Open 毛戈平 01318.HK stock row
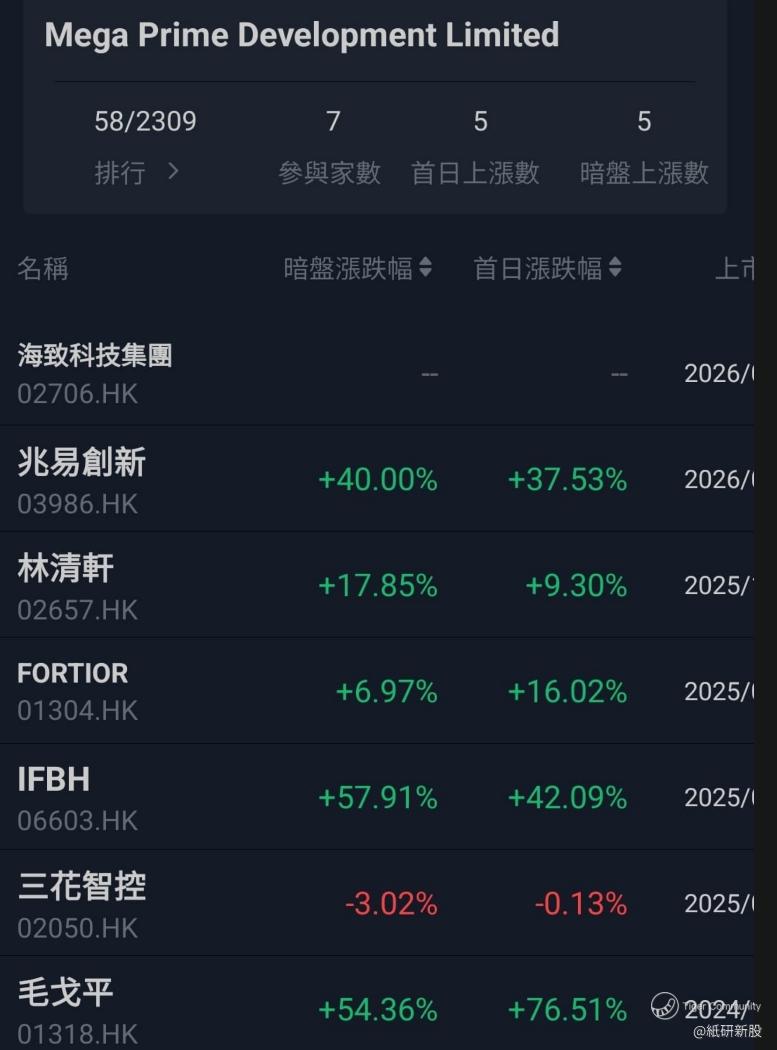The image size is (777, 1050). (x=77, y=1008)
